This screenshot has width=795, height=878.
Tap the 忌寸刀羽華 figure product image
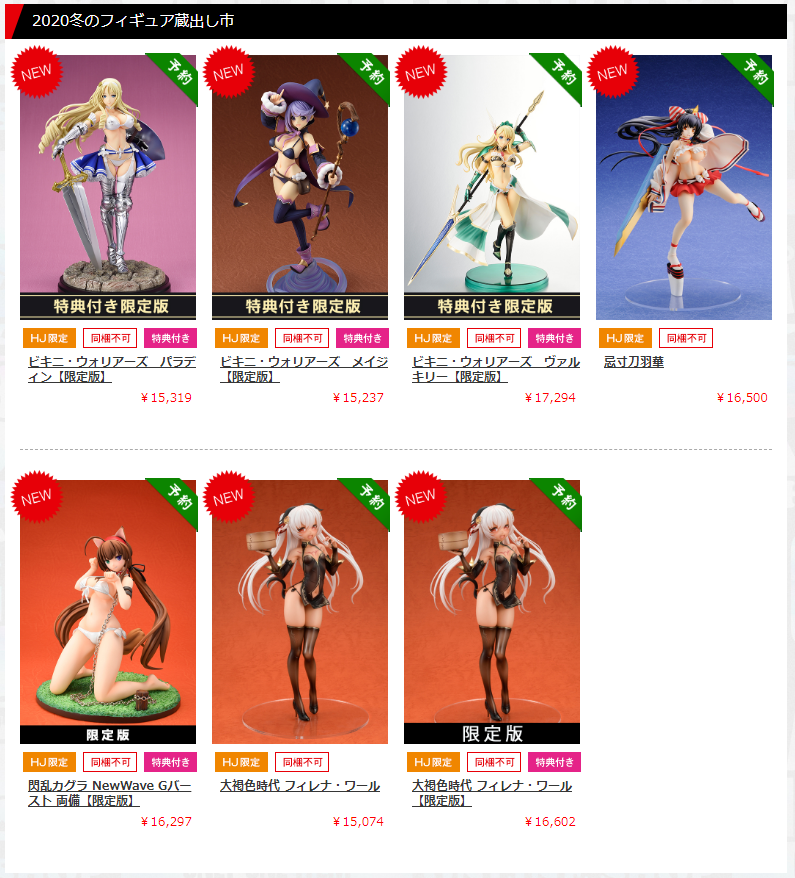684,187
